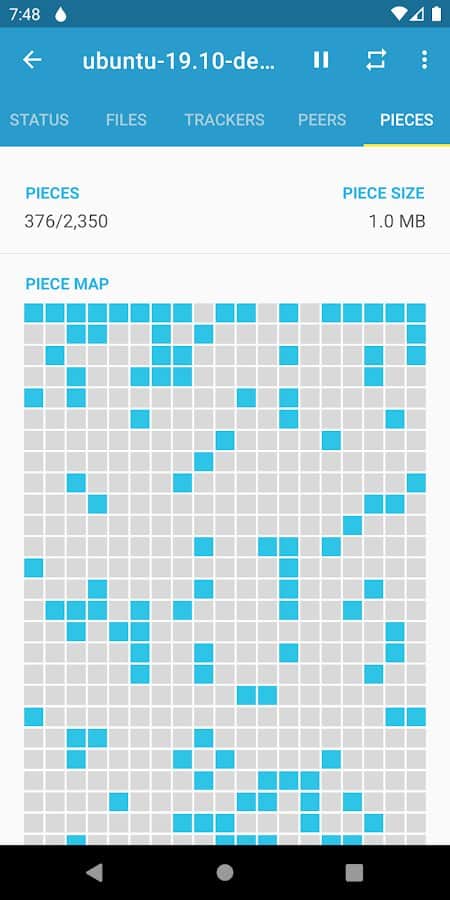Image resolution: width=450 pixels, height=900 pixels.
Task: Pause the ubuntu torrent download
Action: (x=321, y=60)
